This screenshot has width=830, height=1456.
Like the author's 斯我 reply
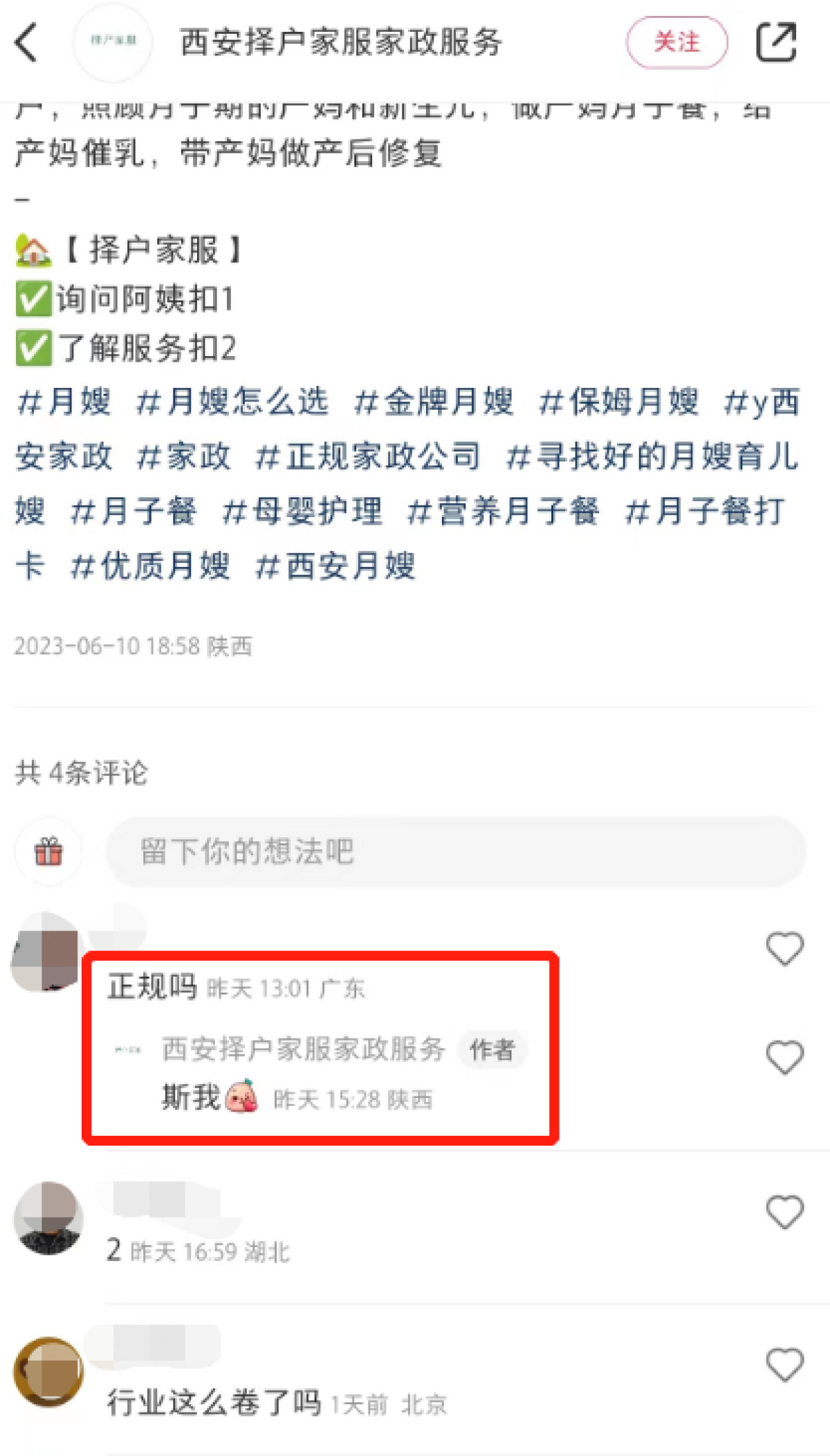(x=784, y=1057)
